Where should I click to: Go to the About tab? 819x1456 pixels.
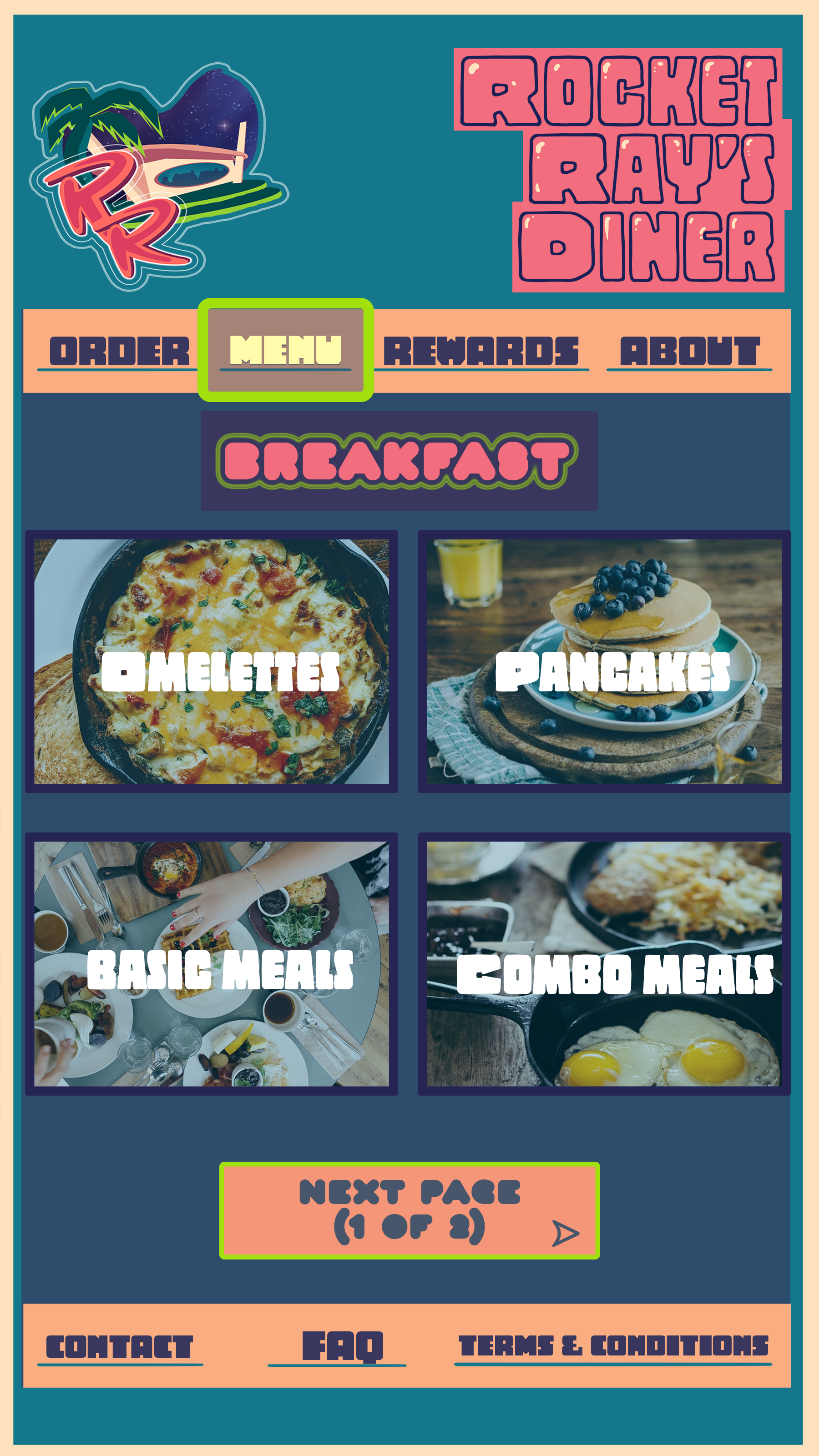690,352
